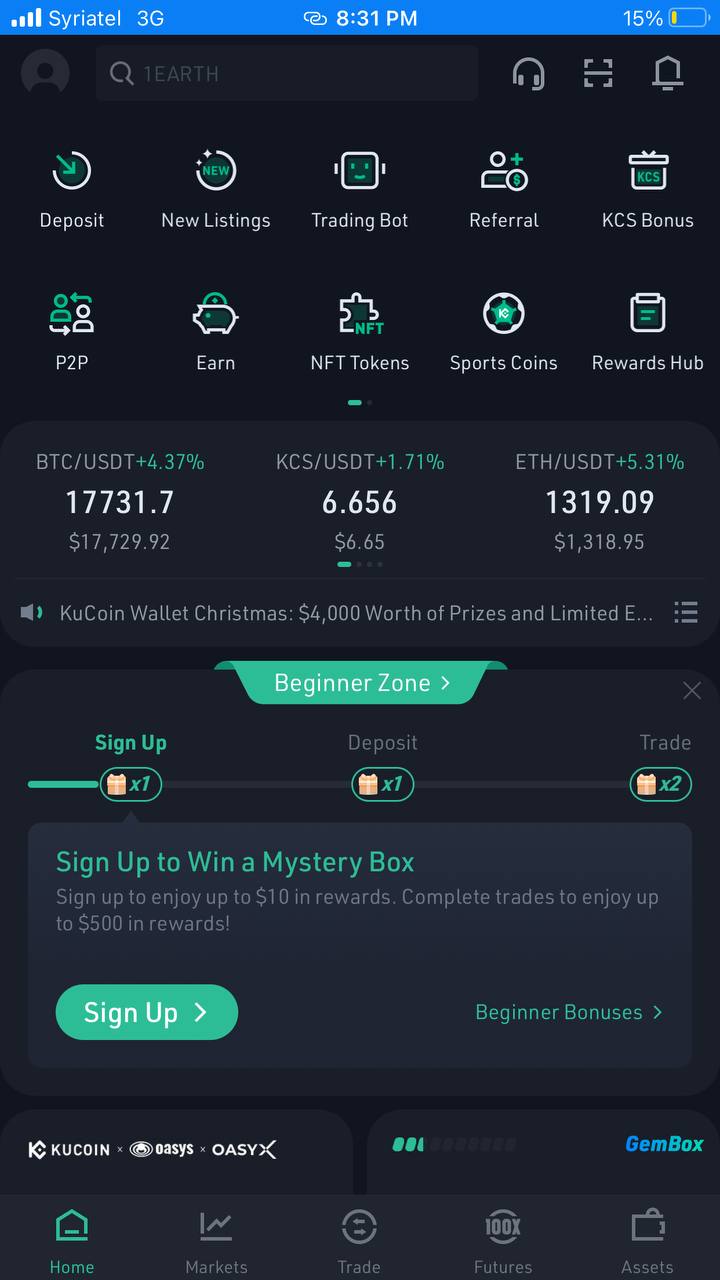Open the announcements list icon
720x1280 pixels.
coord(686,612)
